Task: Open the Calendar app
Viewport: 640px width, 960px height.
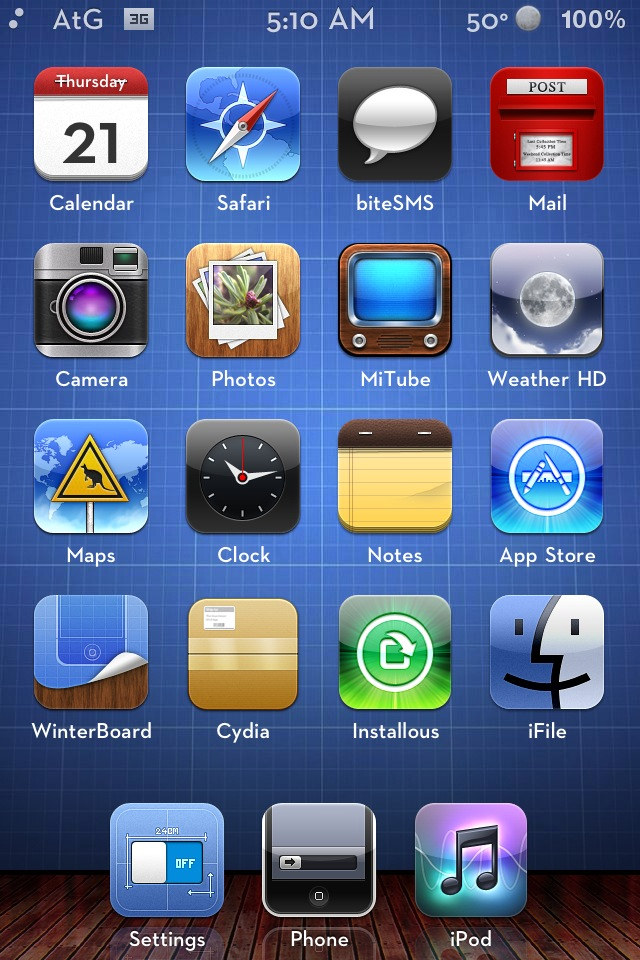Action: click(91, 124)
